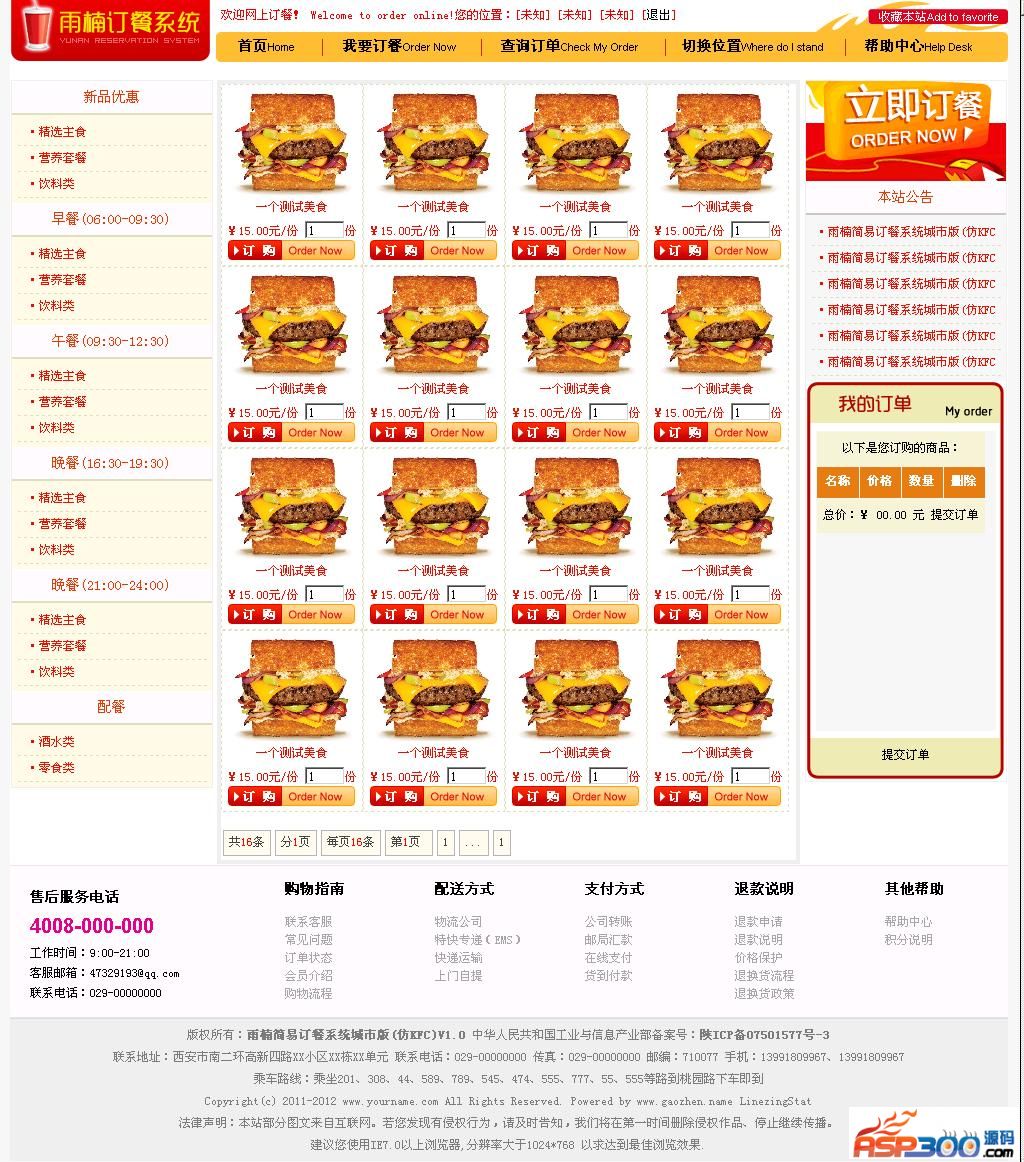This screenshot has width=1024, height=1162.
Task: Tap the 立即订餐 ORDER NOW banner
Action: (x=905, y=131)
